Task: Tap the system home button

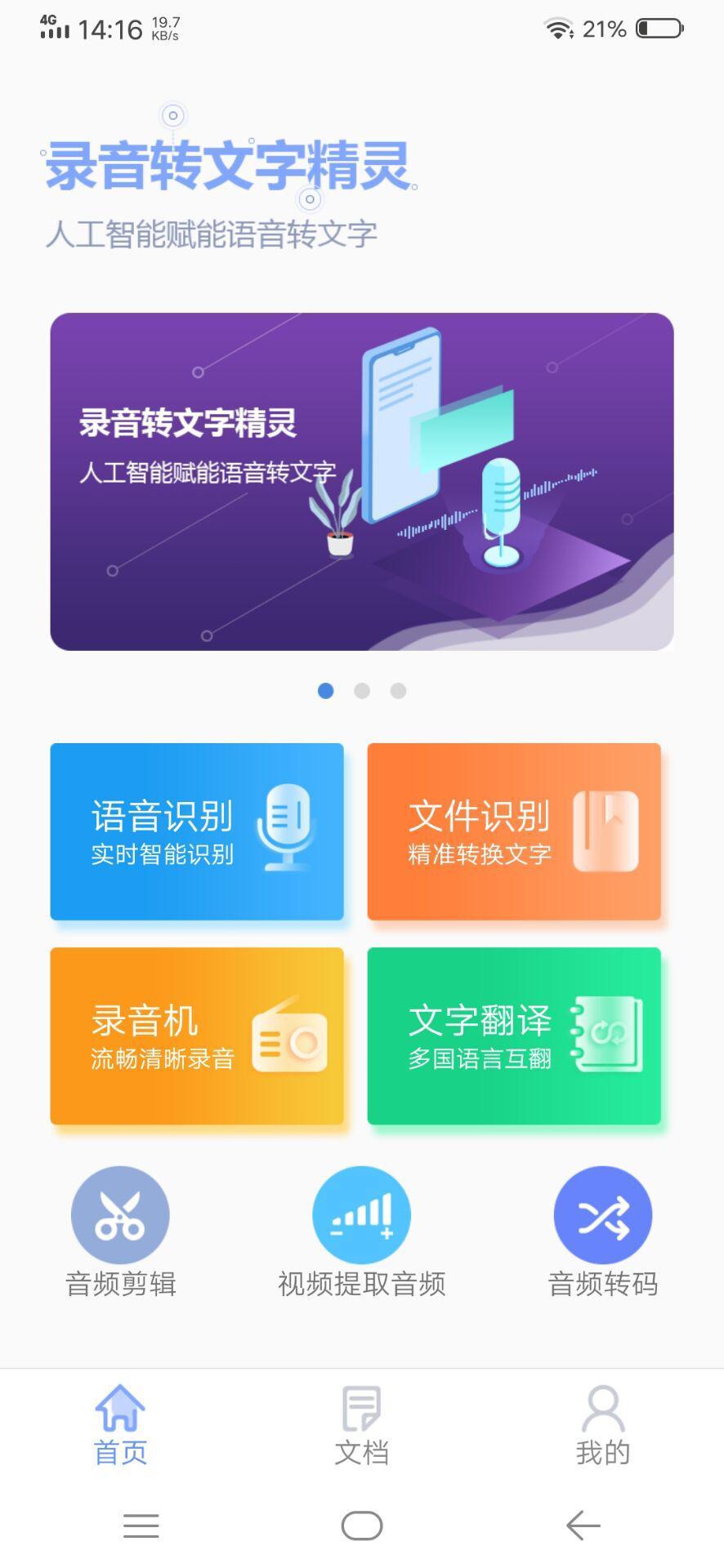Action: tap(362, 1526)
